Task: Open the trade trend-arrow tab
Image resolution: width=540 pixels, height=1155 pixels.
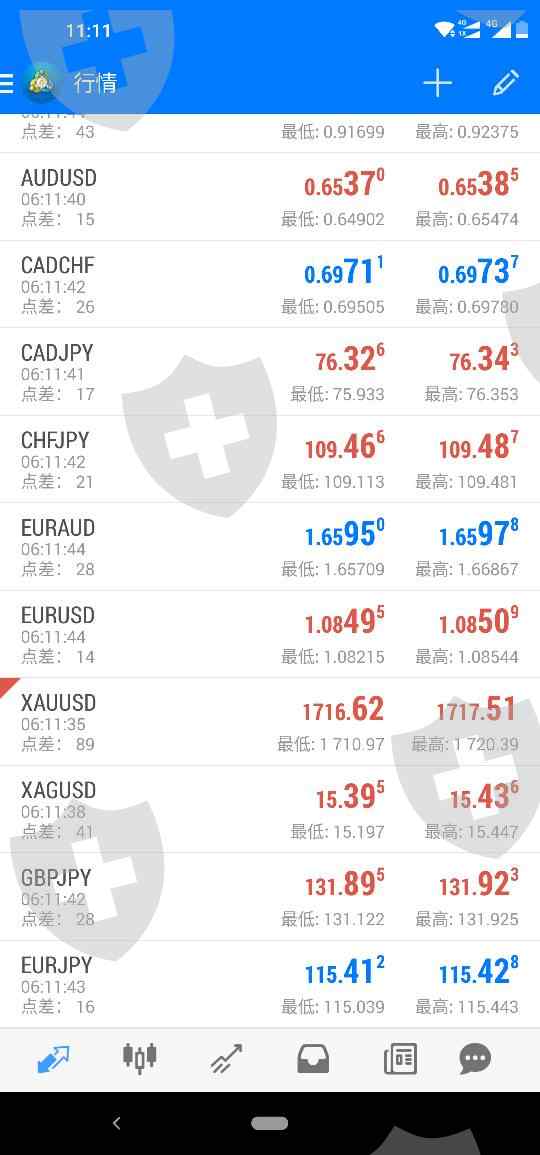Action: [x=226, y=1060]
